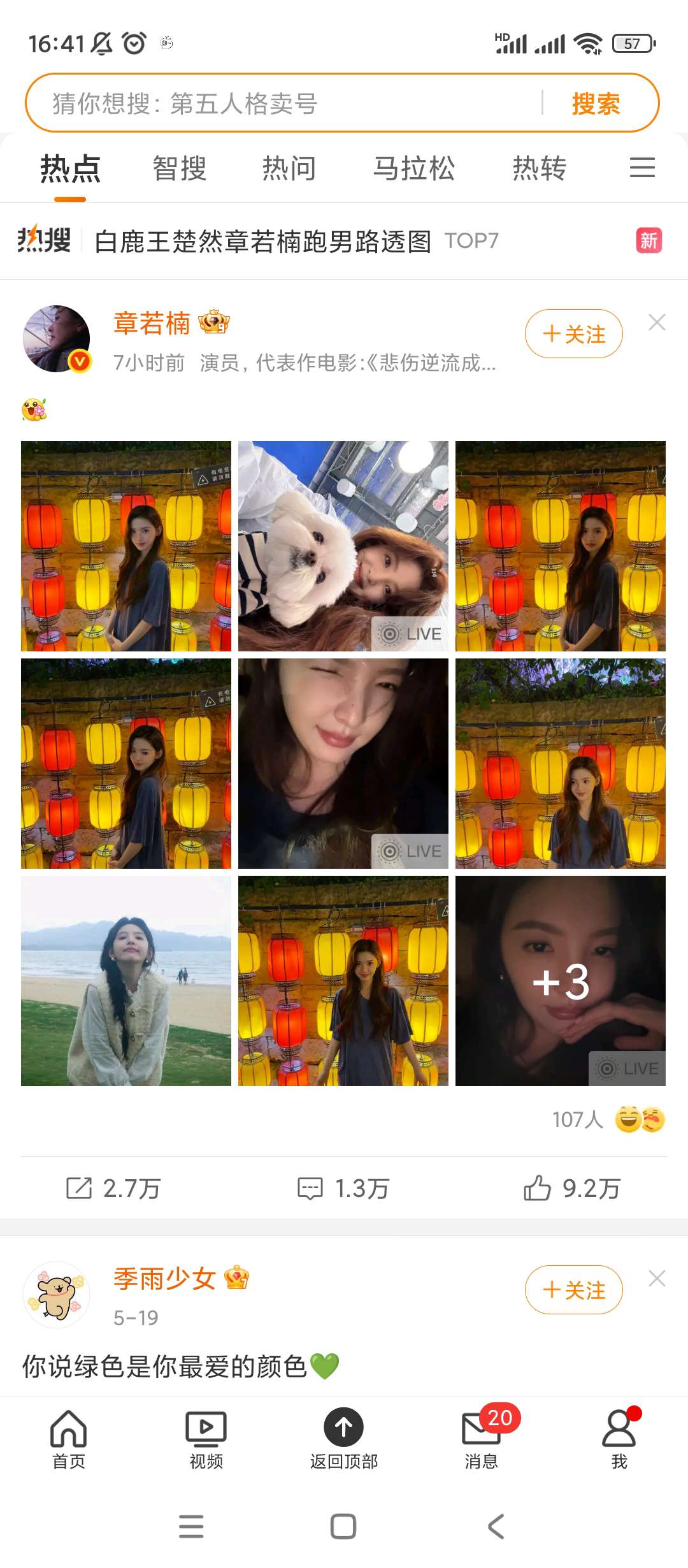This screenshot has height=1568, width=688.
Task: View the dog selfie LIVE photo
Action: click(343, 546)
